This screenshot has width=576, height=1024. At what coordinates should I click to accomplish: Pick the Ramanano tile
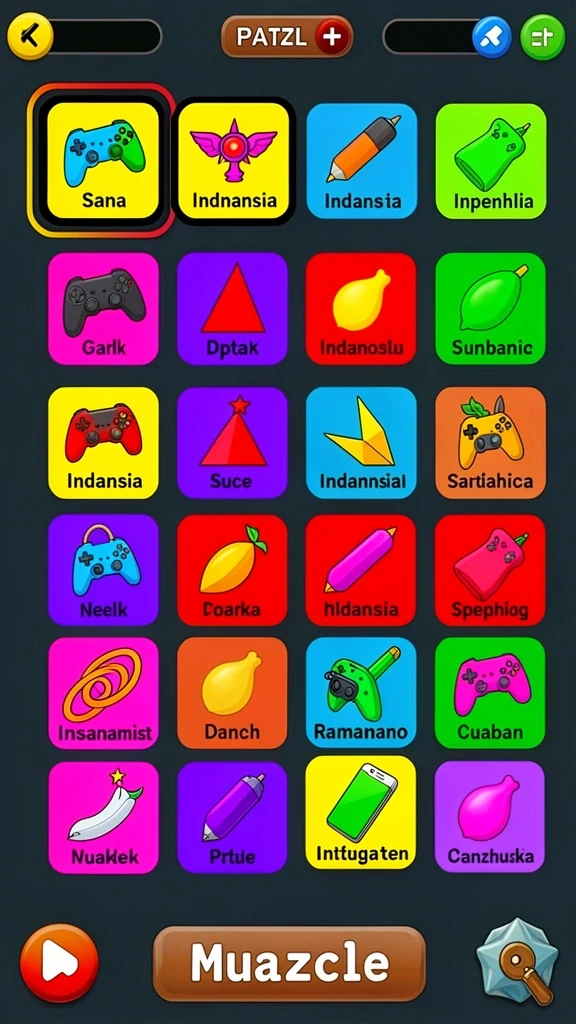click(x=361, y=693)
